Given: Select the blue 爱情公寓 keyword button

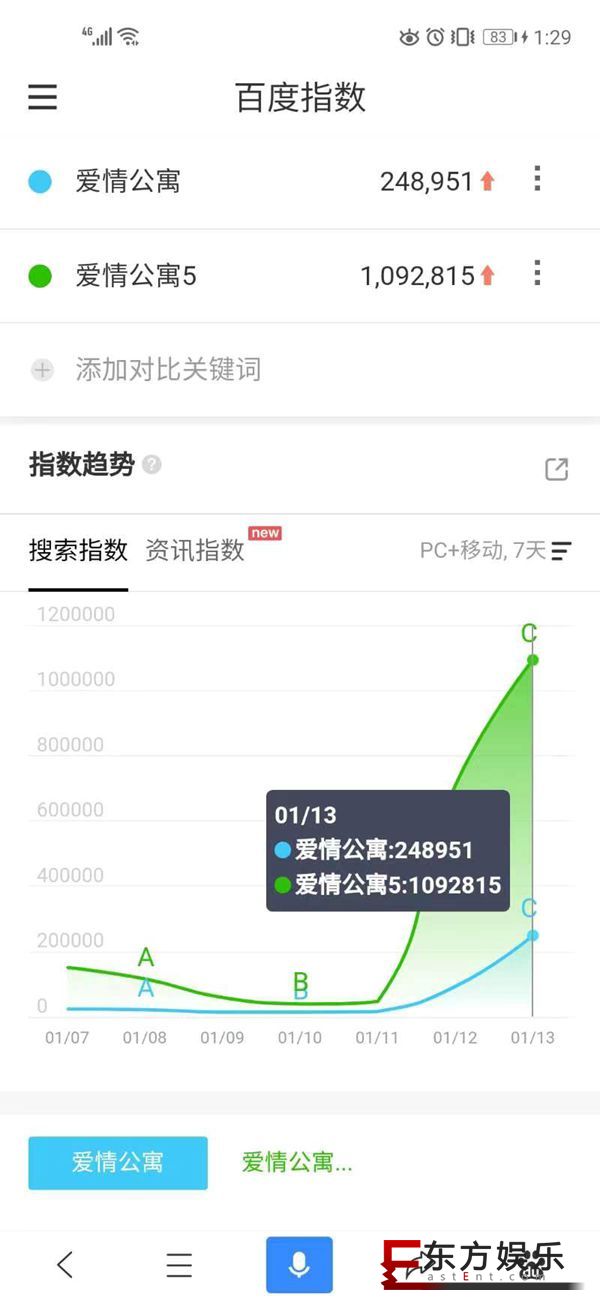Looking at the screenshot, I should (118, 1162).
